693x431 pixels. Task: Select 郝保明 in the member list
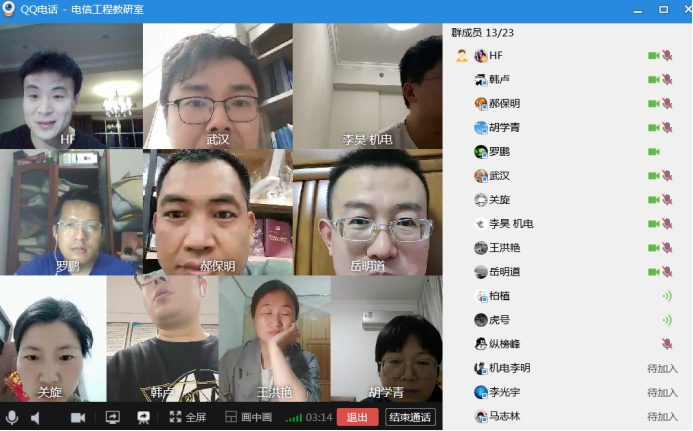pos(504,103)
